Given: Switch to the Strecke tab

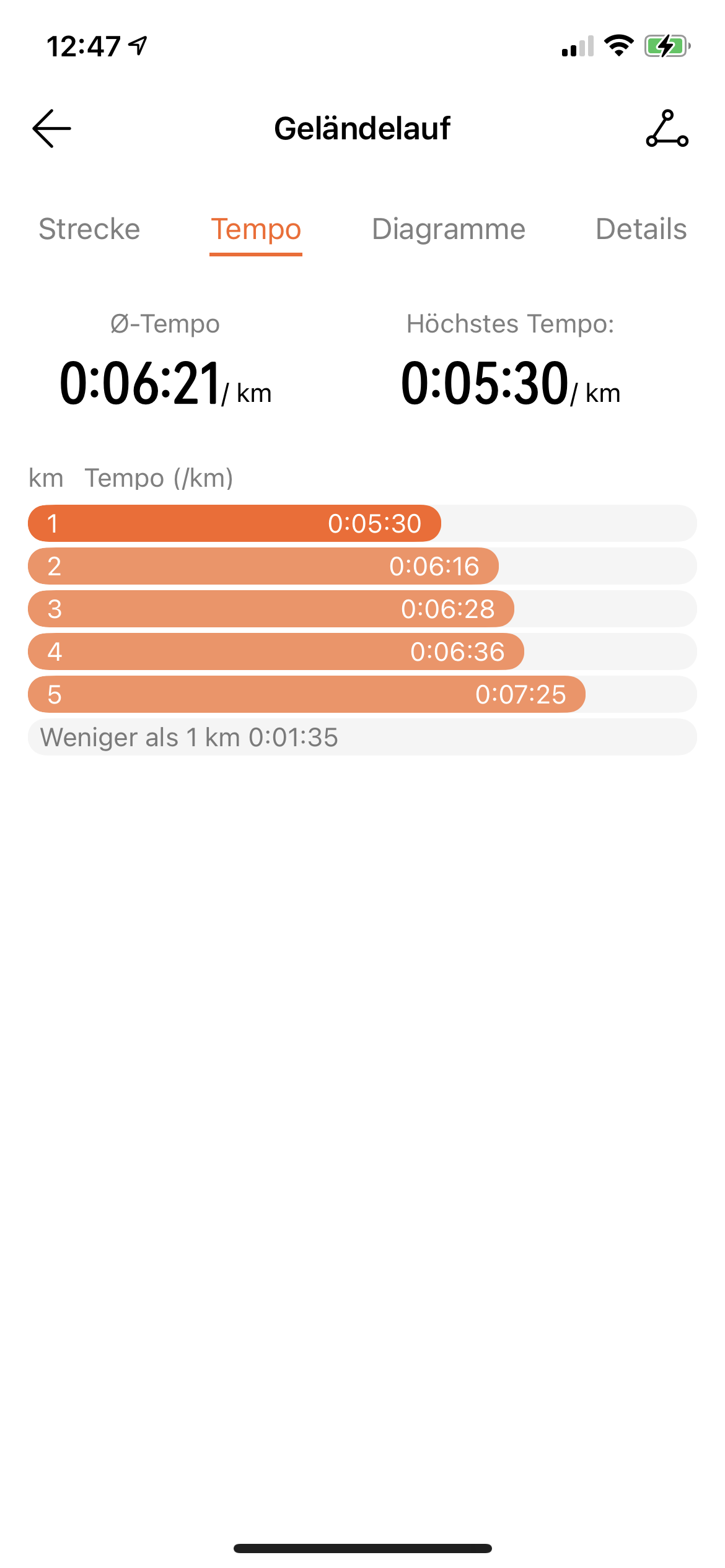Looking at the screenshot, I should [89, 229].
